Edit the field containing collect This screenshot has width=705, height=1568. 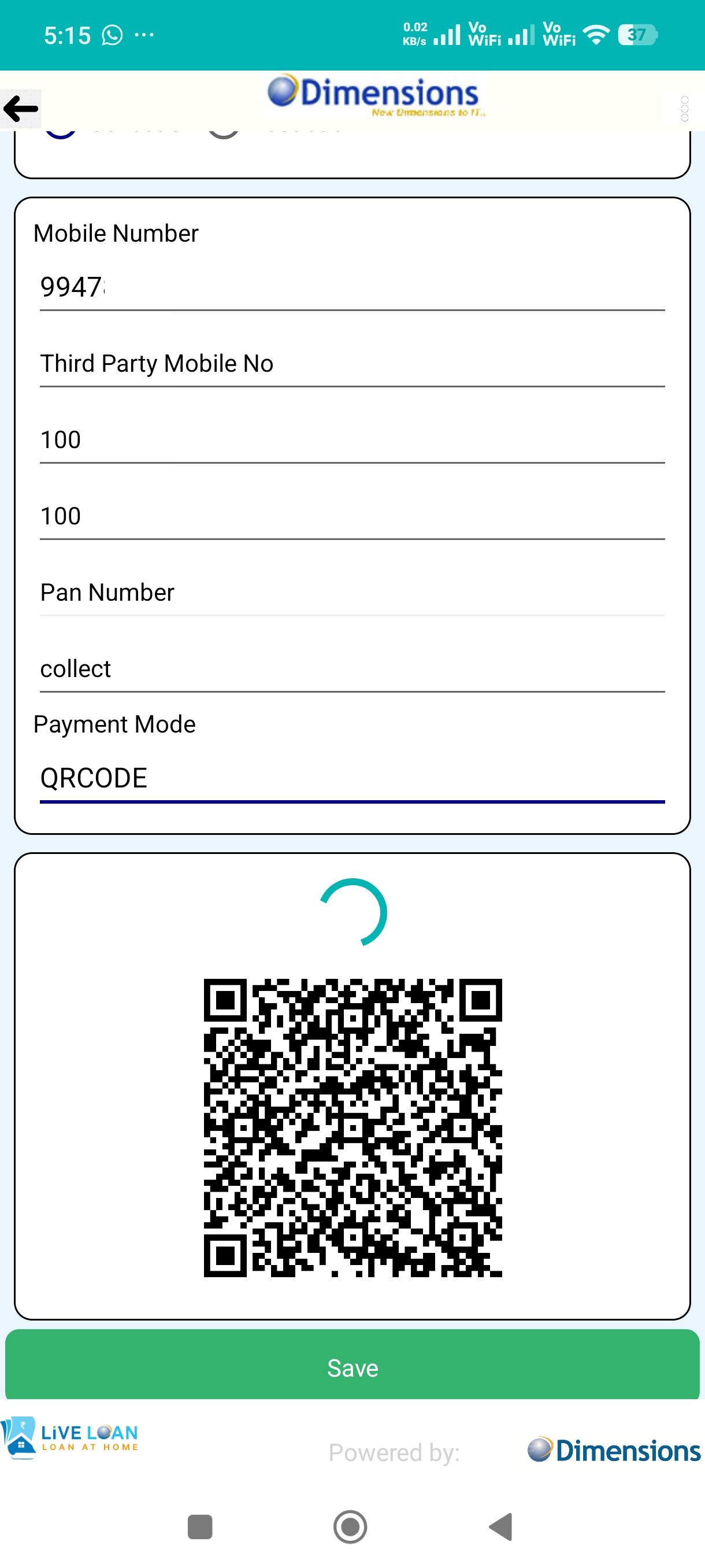[x=352, y=668]
